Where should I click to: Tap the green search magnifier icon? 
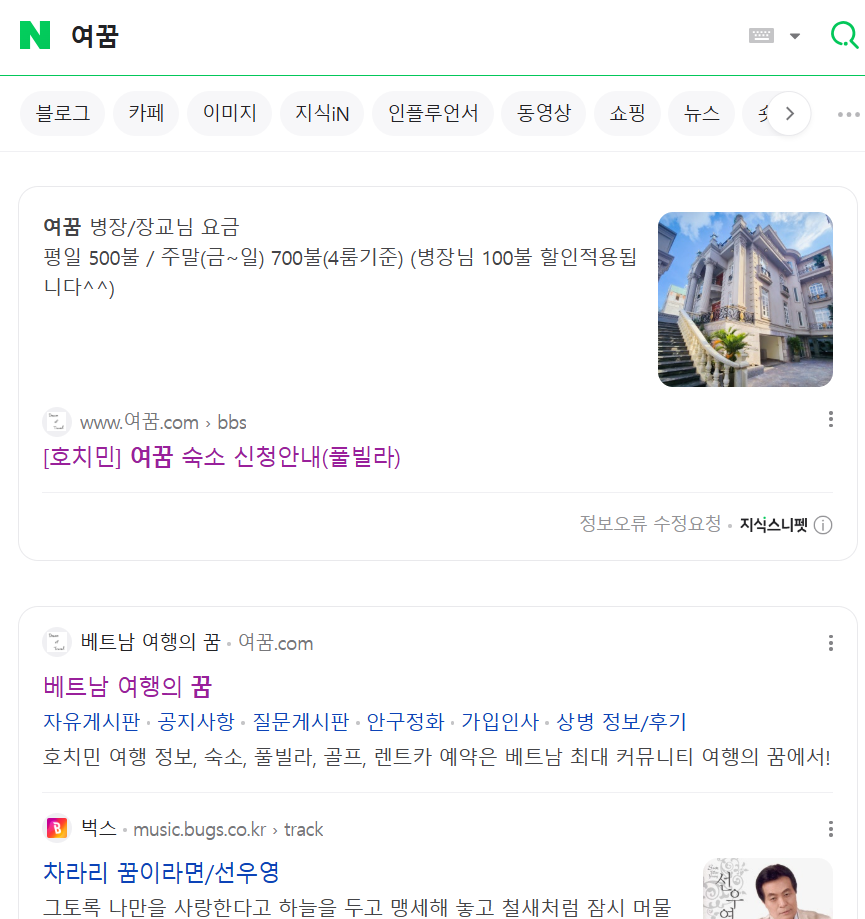click(x=844, y=36)
